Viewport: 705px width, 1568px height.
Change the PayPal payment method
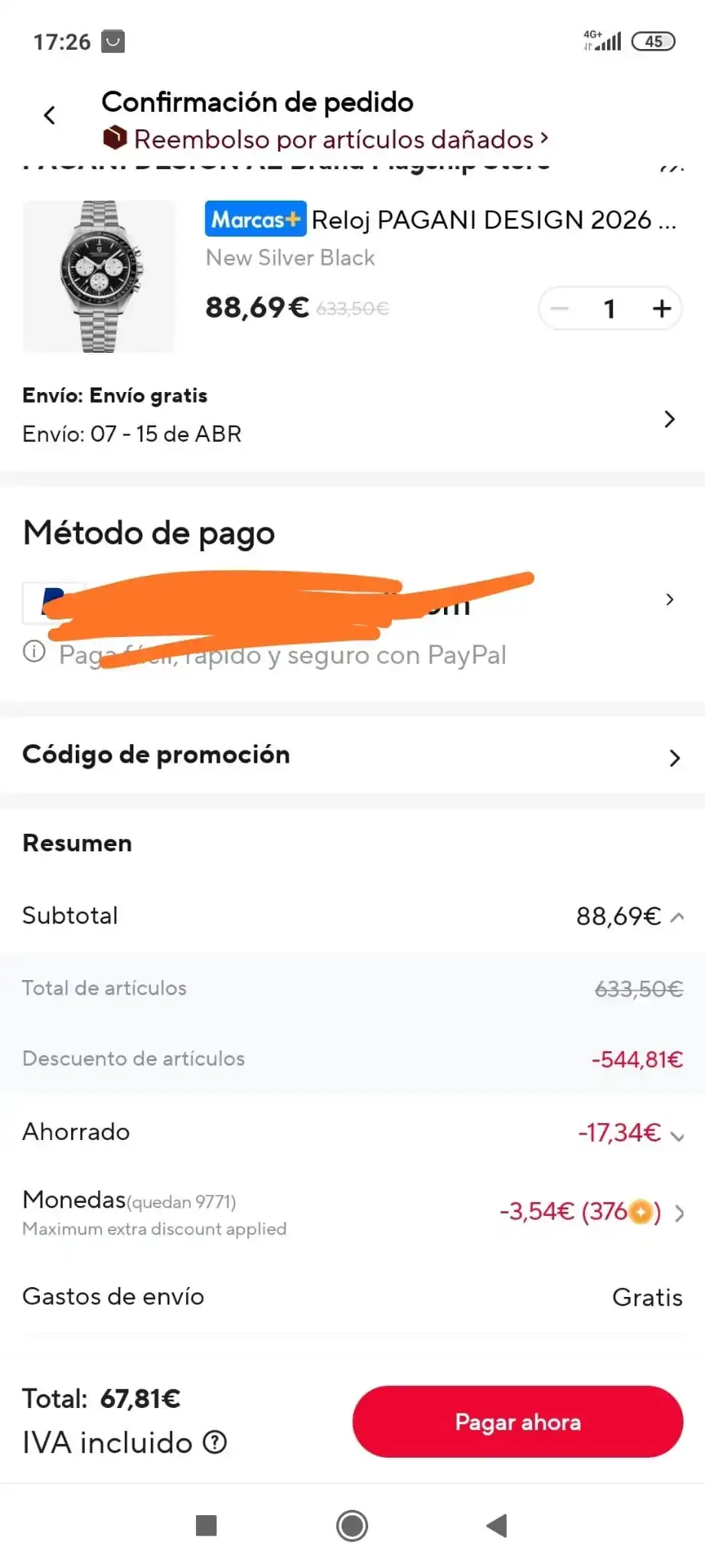(x=669, y=599)
